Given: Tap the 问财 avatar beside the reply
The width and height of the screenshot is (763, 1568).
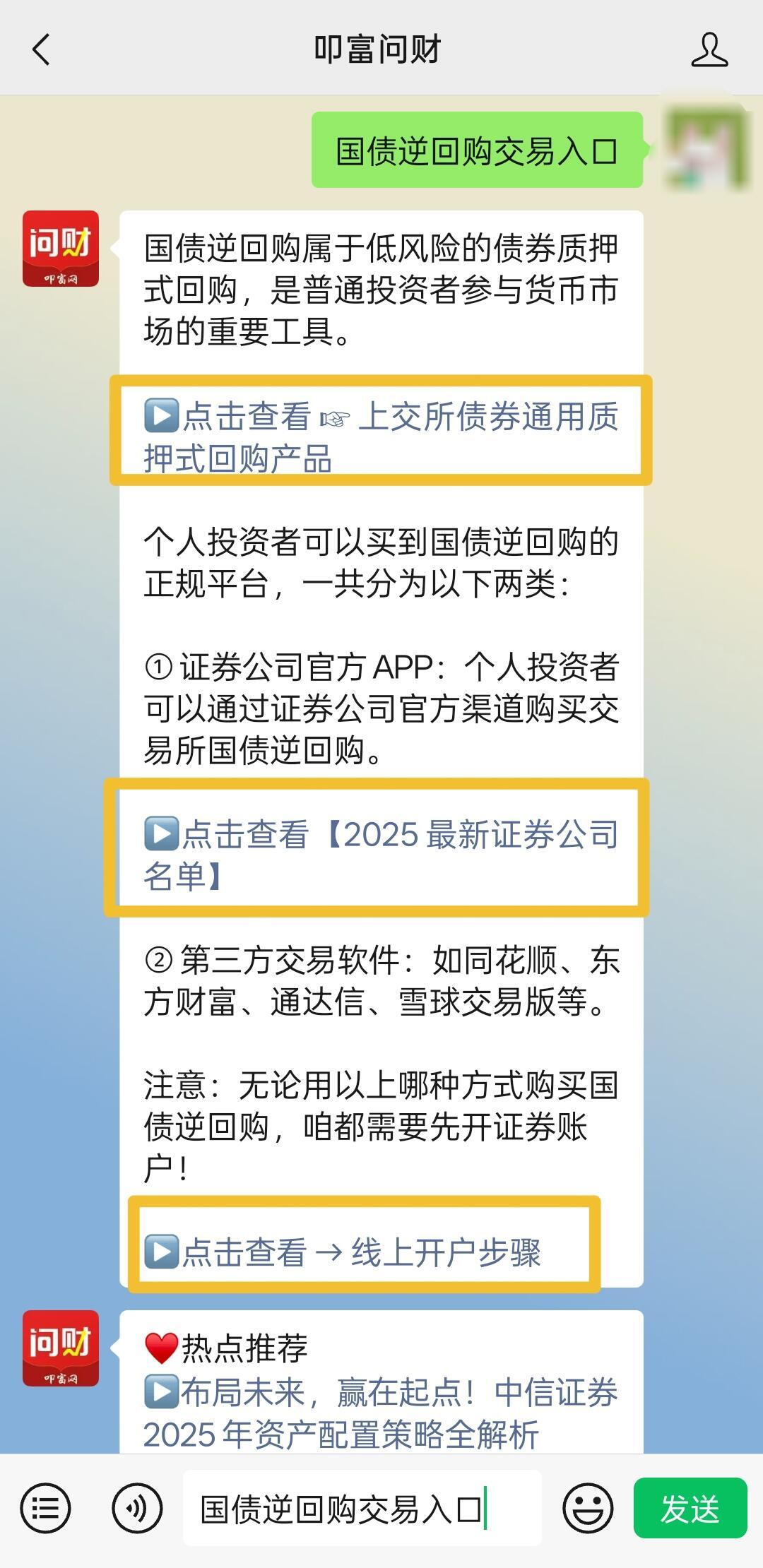Looking at the screenshot, I should (61, 249).
